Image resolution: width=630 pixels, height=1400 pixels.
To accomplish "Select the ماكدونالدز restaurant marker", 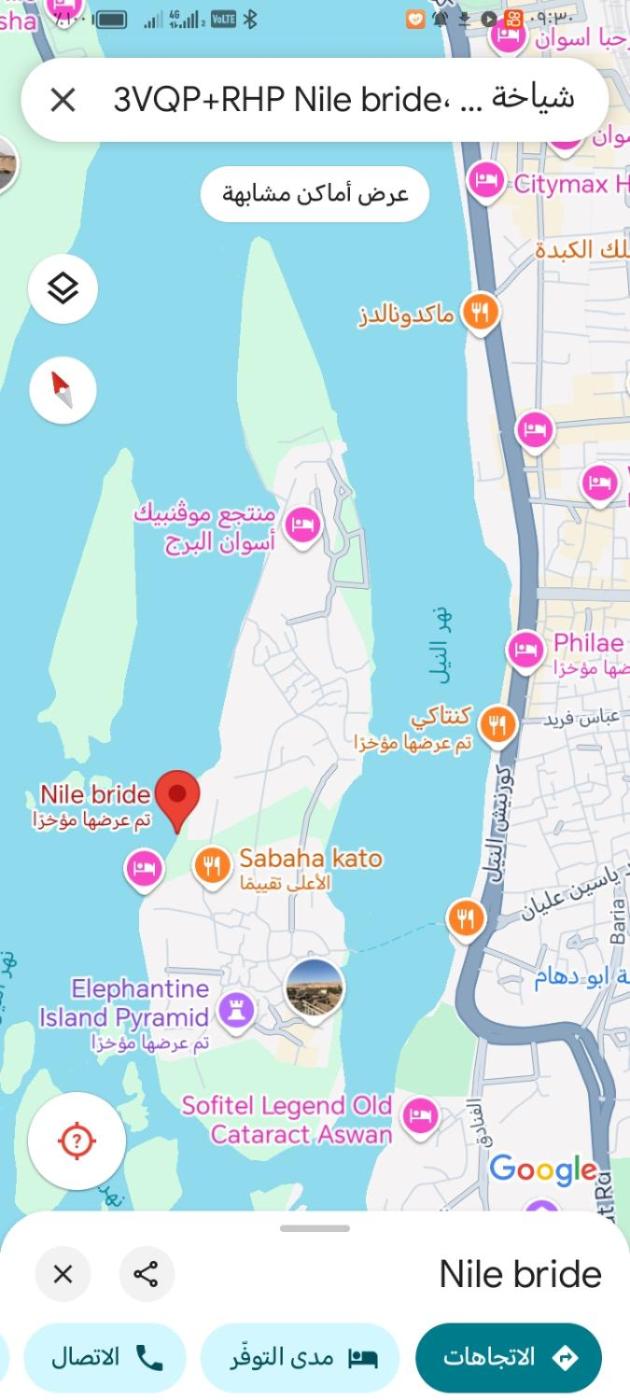I will (x=481, y=314).
